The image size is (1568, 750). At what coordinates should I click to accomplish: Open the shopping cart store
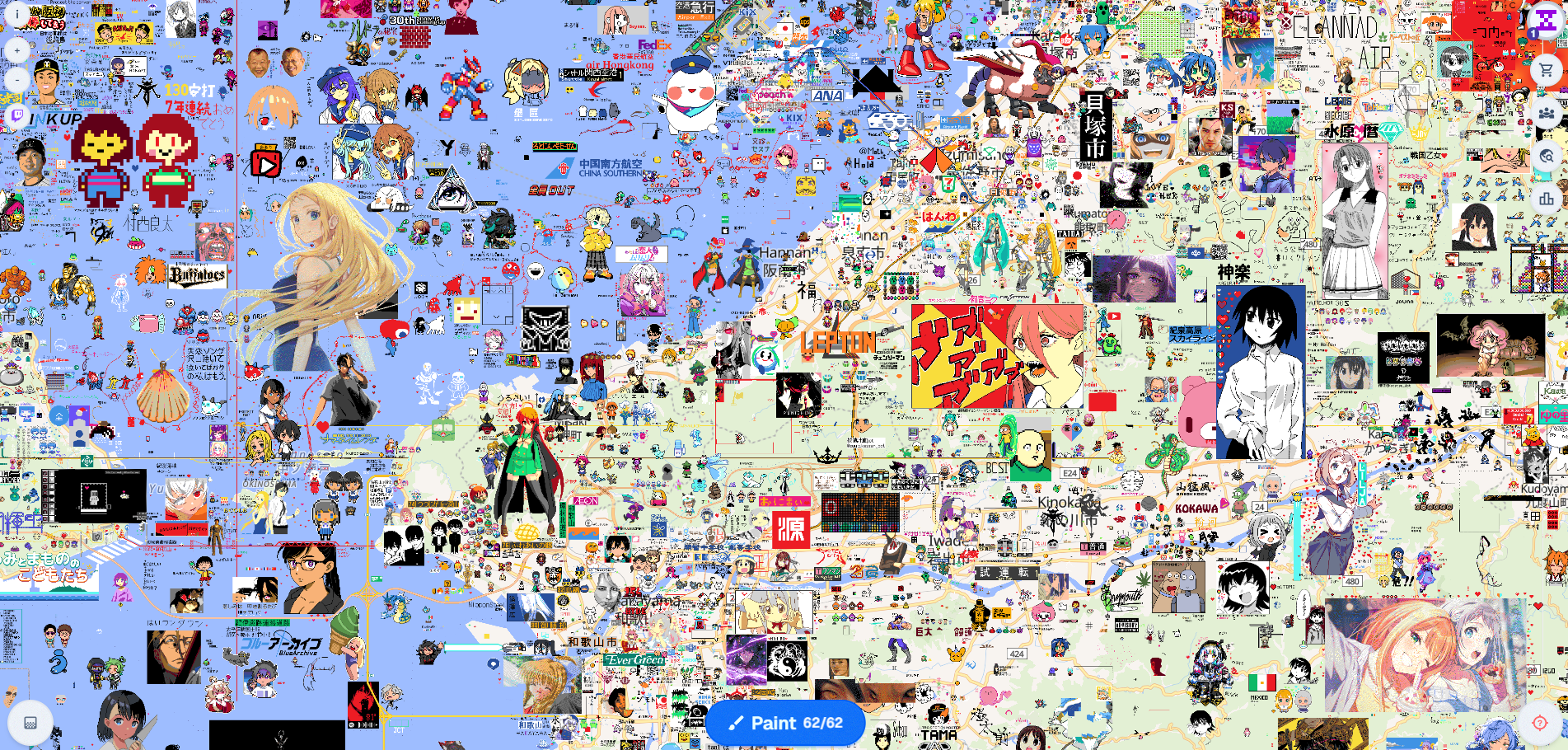click(x=1547, y=70)
